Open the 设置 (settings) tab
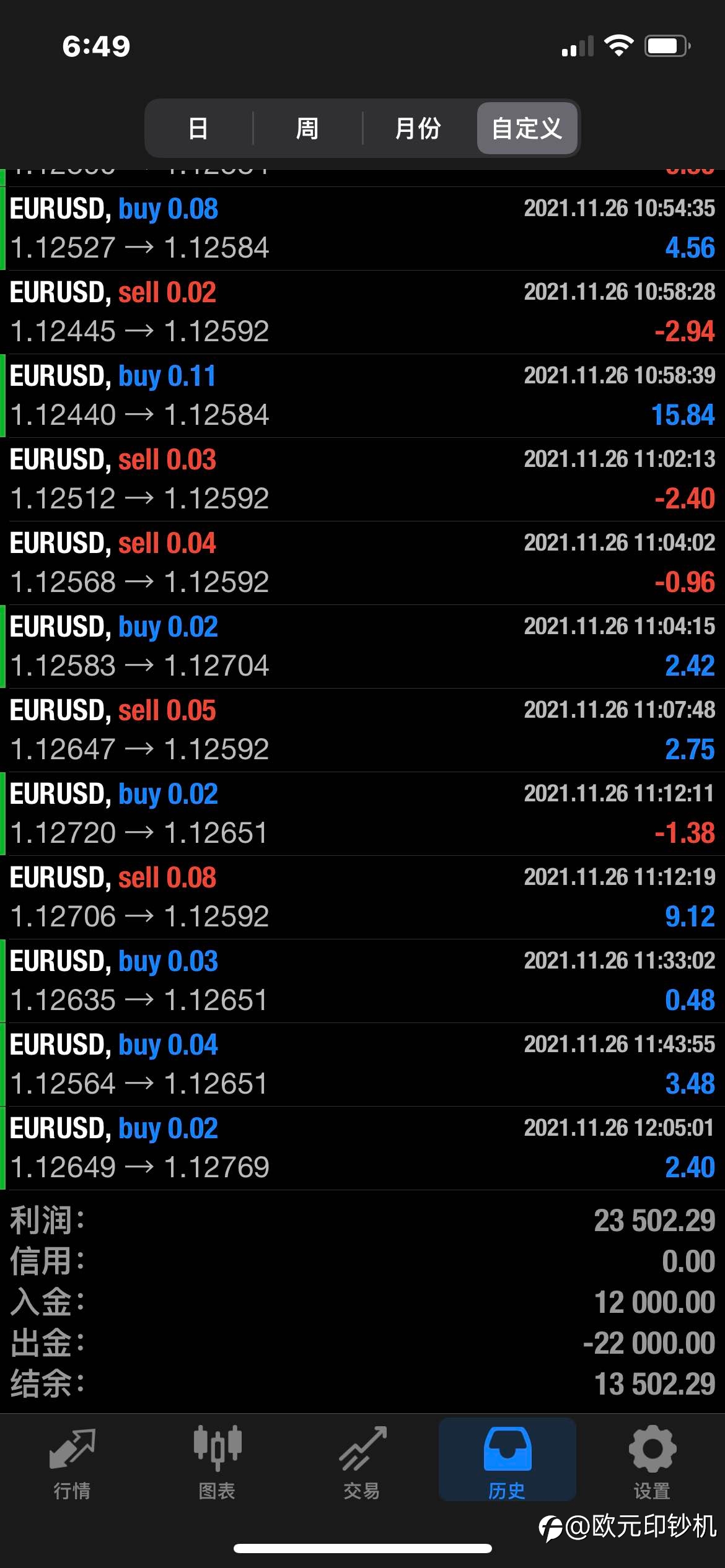This screenshot has width=725, height=1568. point(652,1463)
